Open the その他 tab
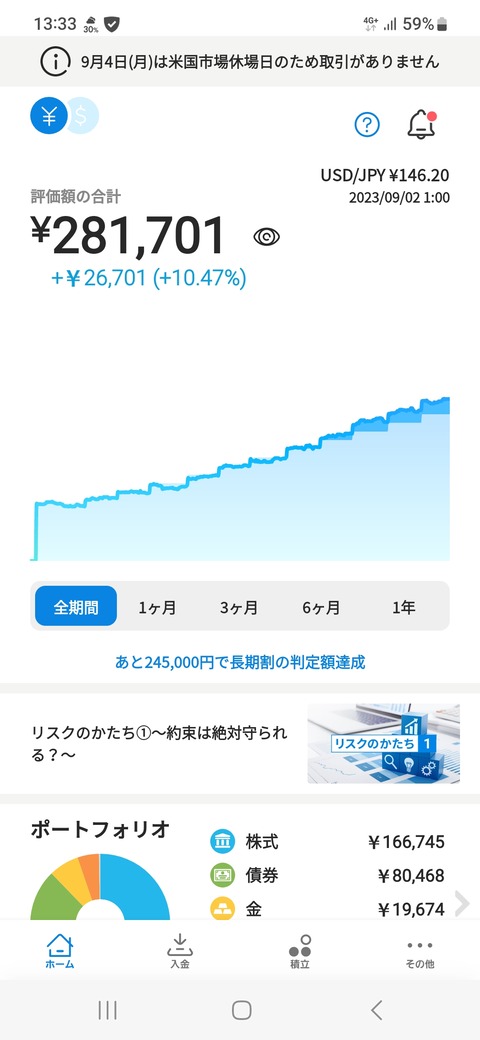 [x=420, y=951]
